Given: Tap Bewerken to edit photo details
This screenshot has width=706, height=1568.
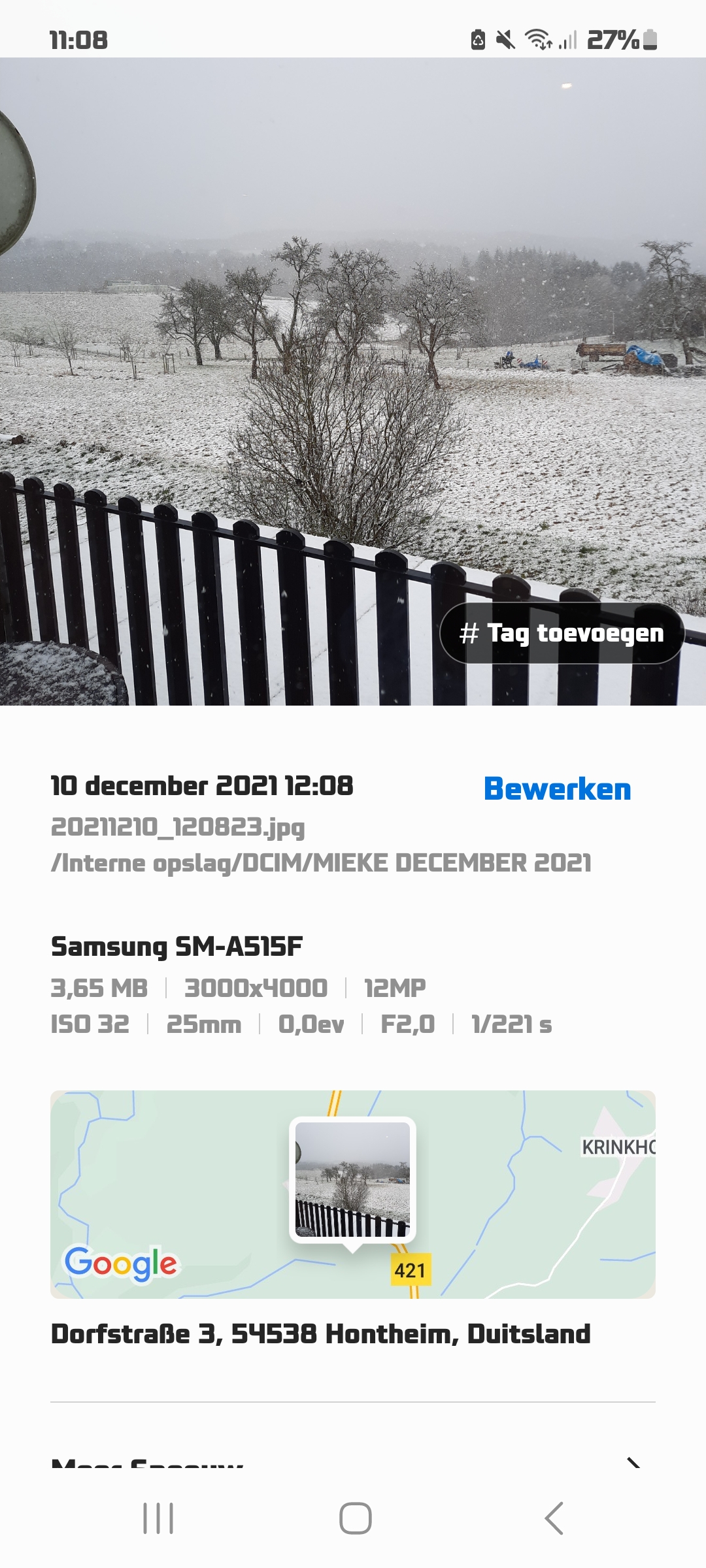Looking at the screenshot, I should [557, 789].
